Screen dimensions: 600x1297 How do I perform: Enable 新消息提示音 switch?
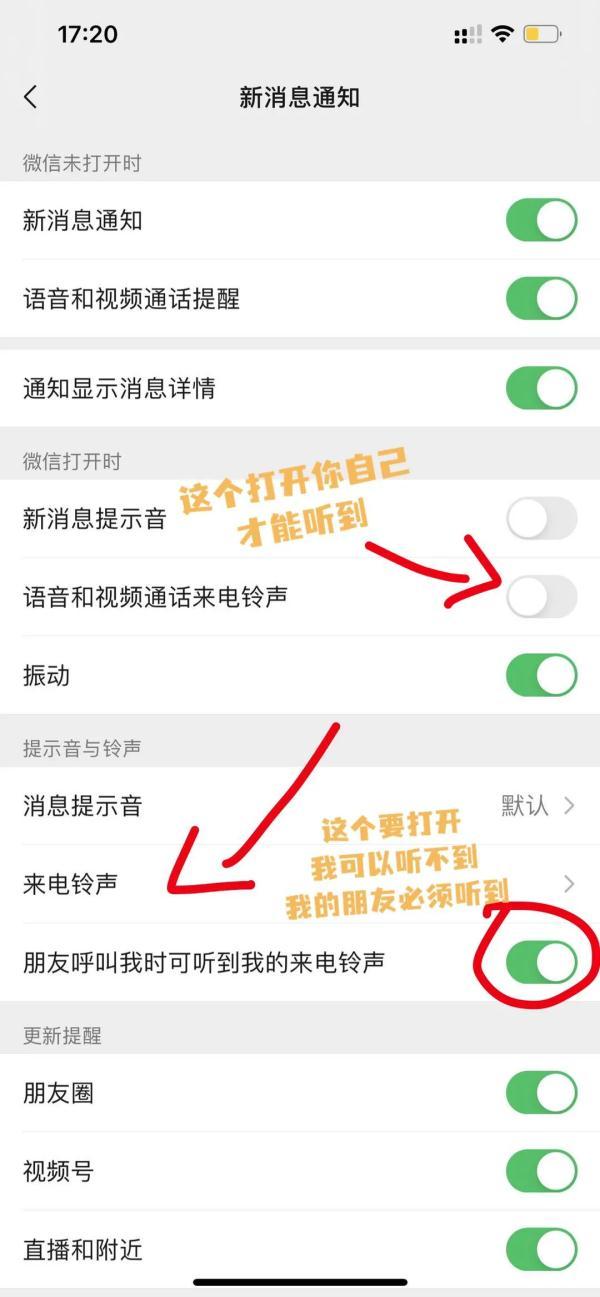coord(541,519)
